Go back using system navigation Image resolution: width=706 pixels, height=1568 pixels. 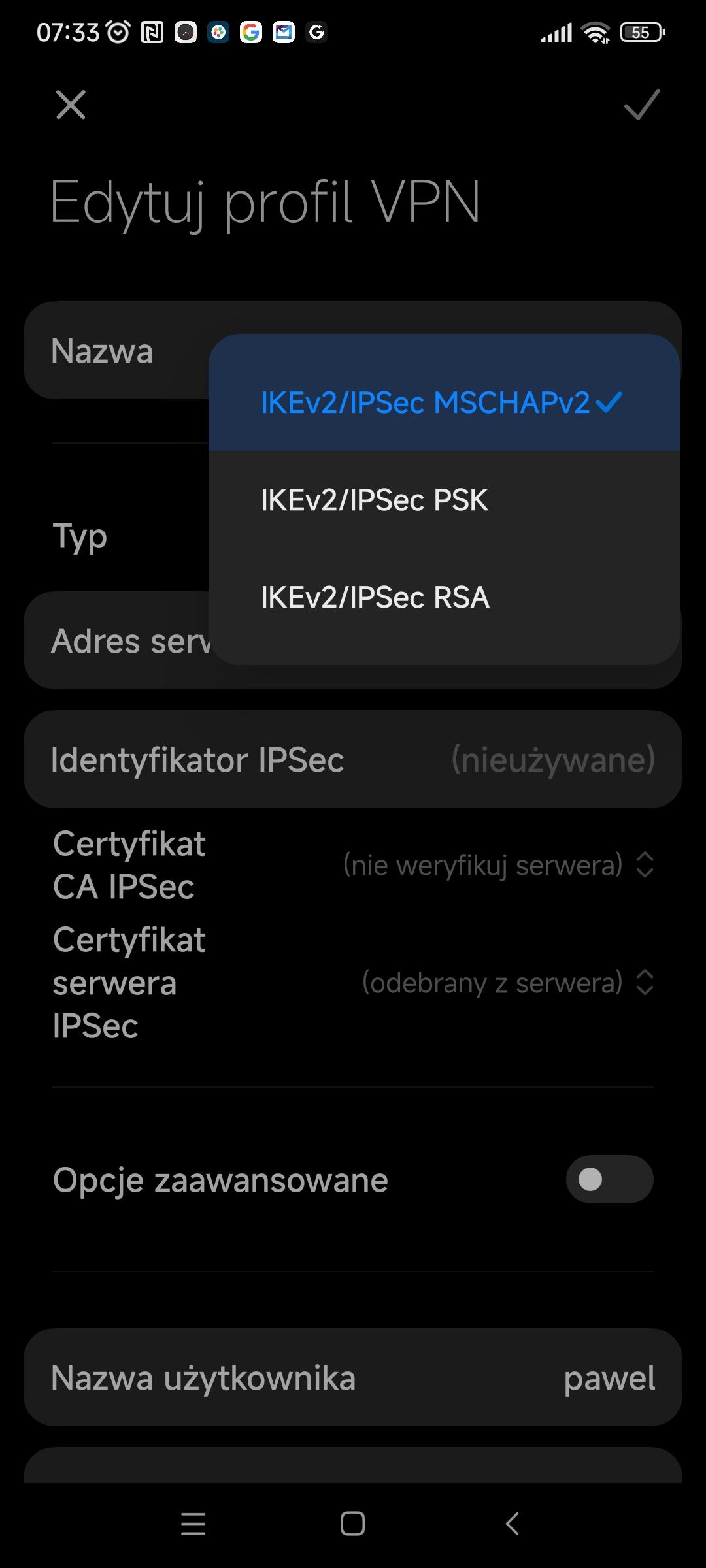[513, 1524]
